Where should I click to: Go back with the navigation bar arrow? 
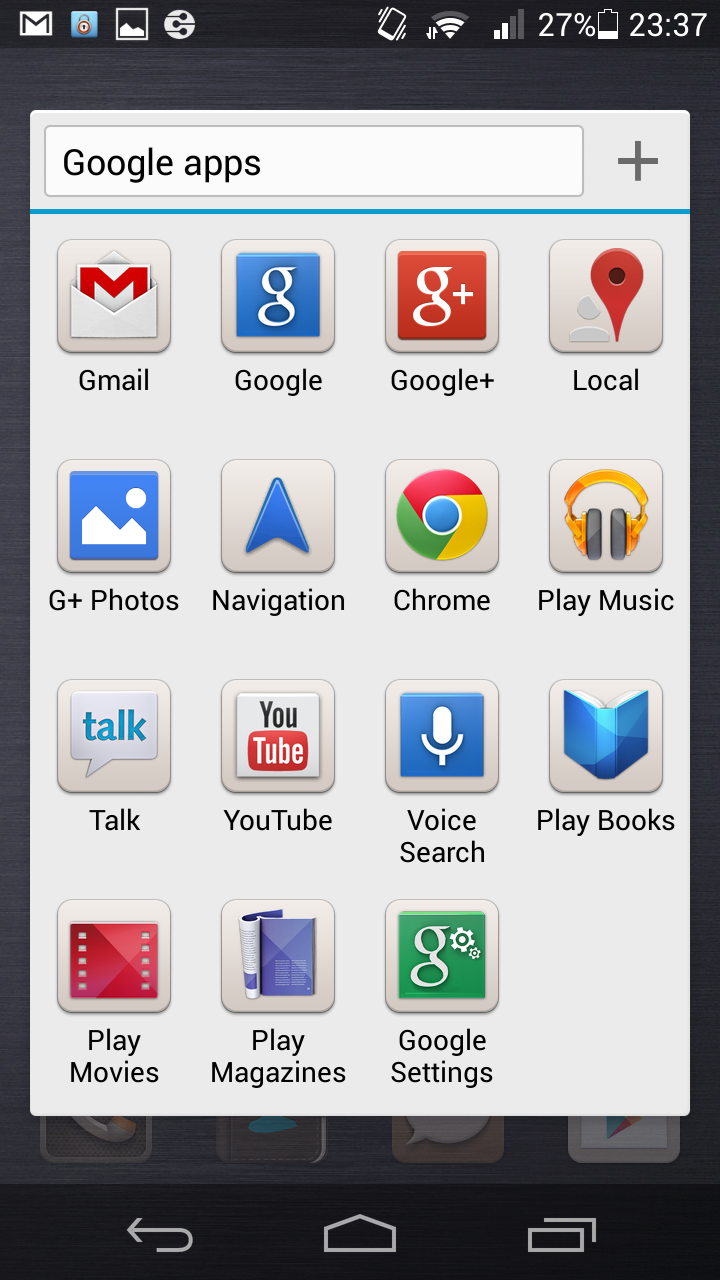pos(160,1235)
